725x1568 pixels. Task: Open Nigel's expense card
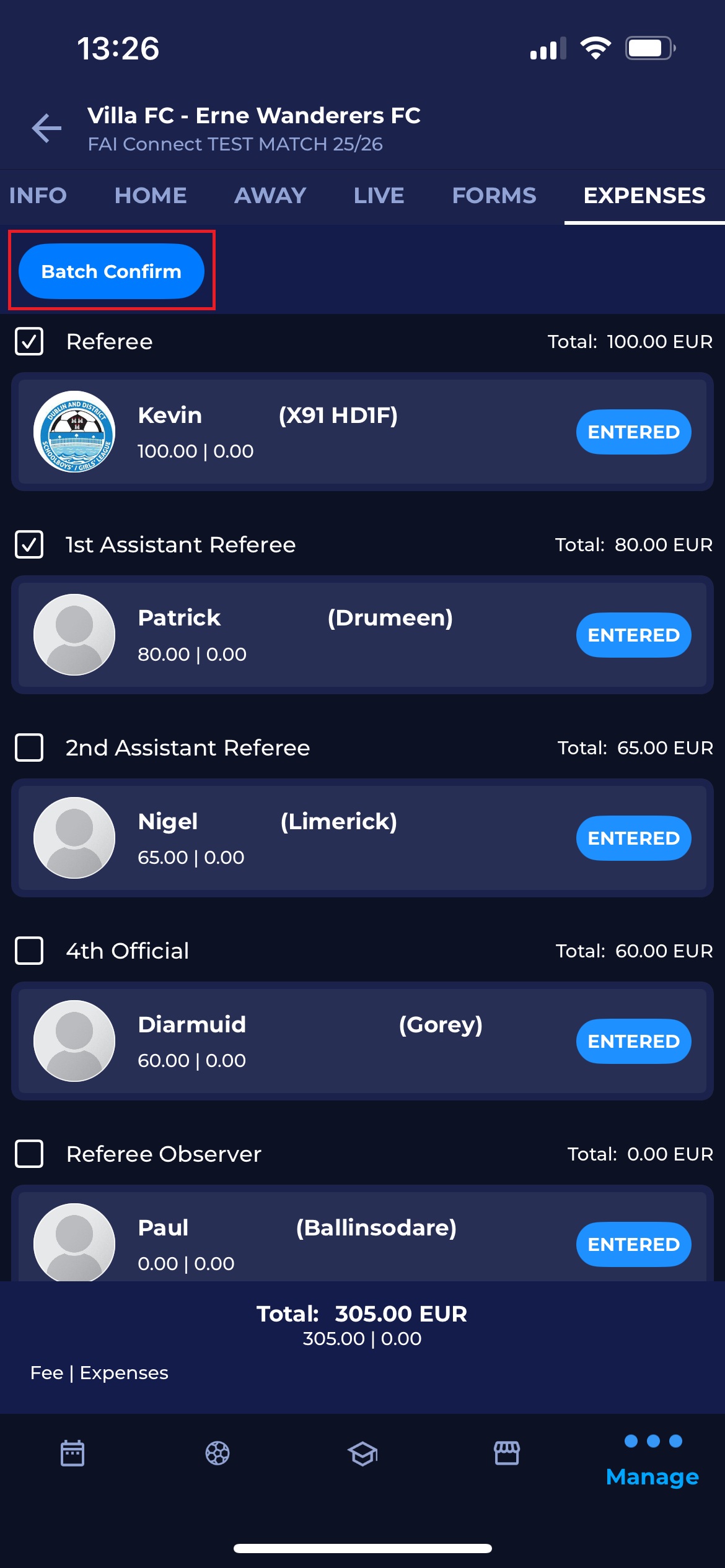coord(310,838)
